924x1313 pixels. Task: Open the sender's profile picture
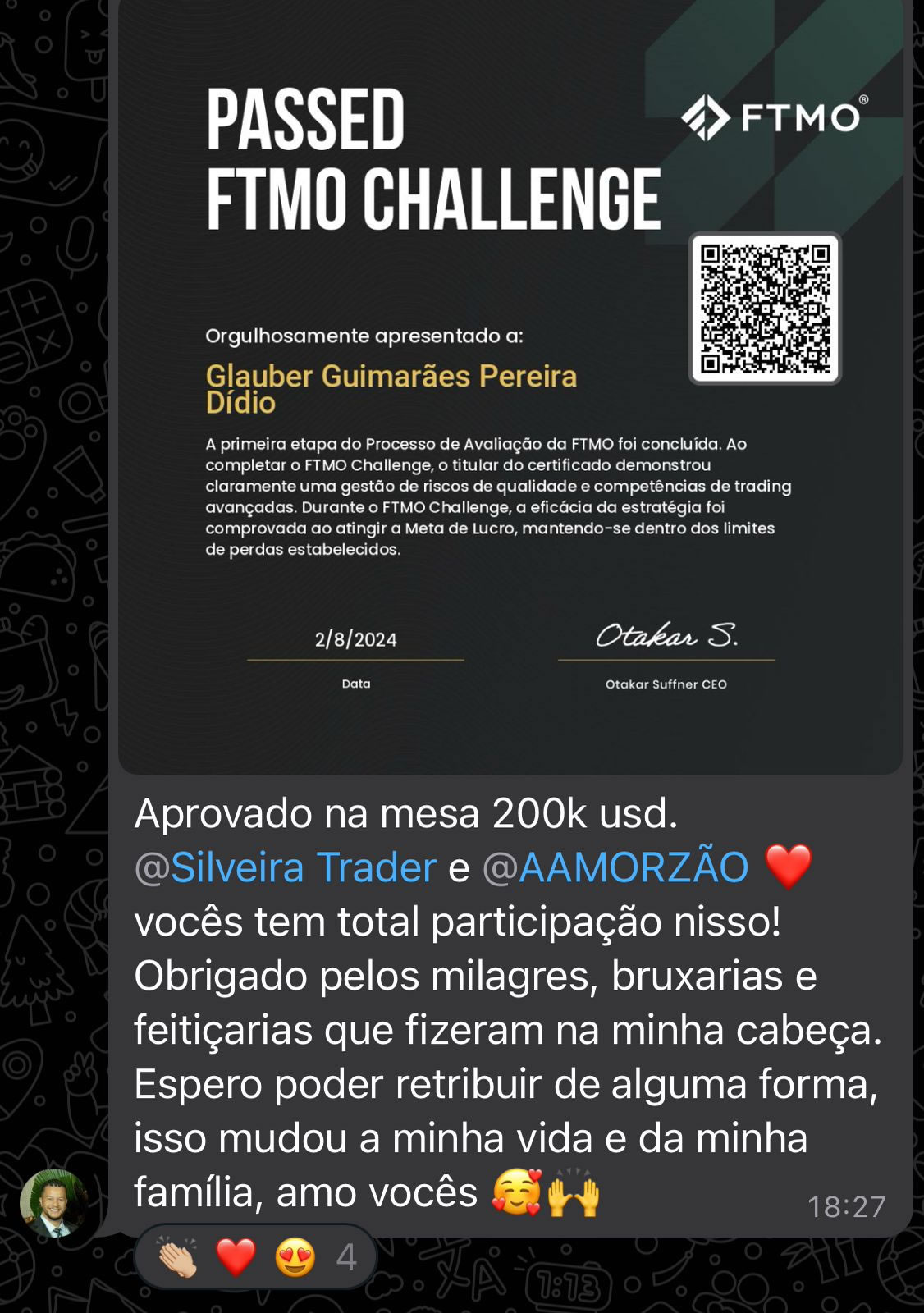[x=54, y=1203]
